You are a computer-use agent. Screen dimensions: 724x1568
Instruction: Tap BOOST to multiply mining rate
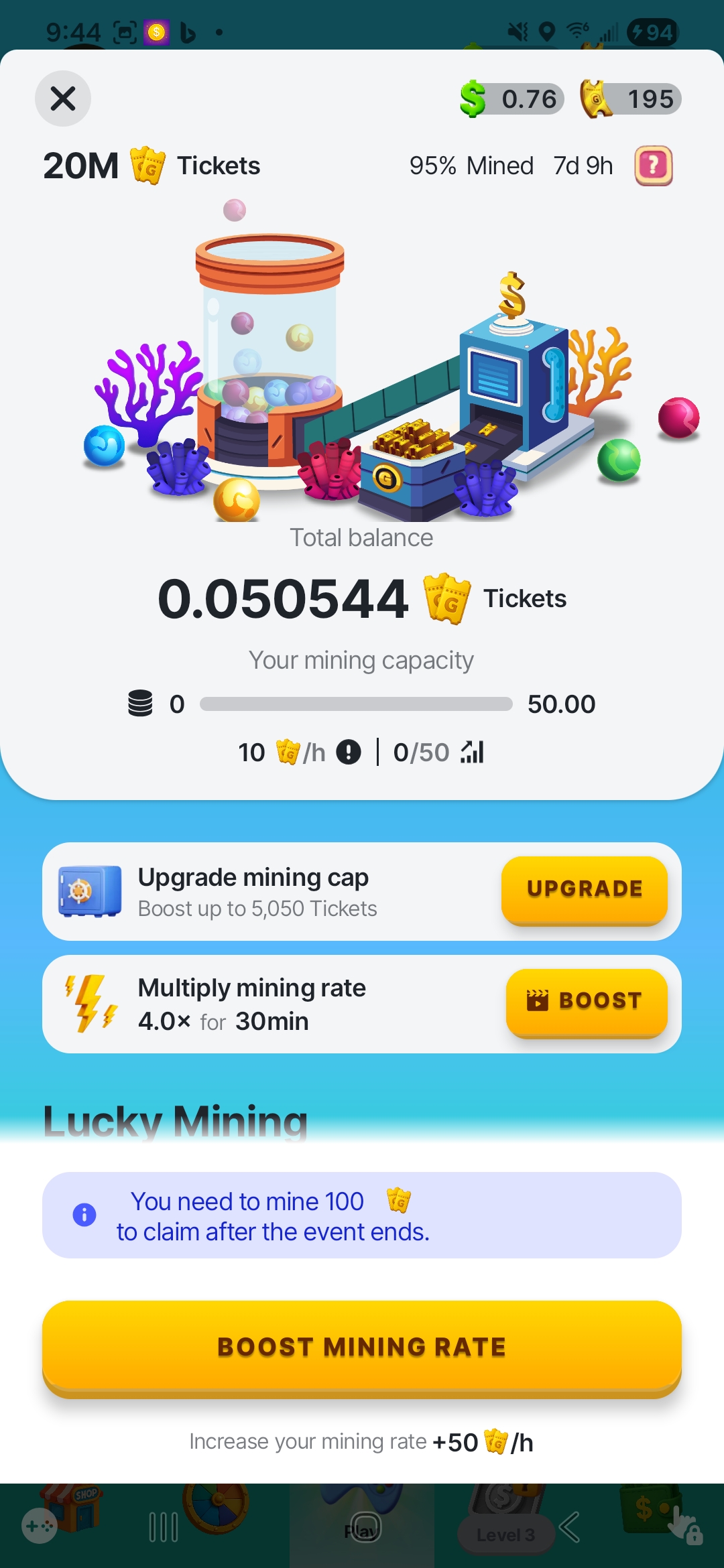pyautogui.click(x=587, y=1001)
